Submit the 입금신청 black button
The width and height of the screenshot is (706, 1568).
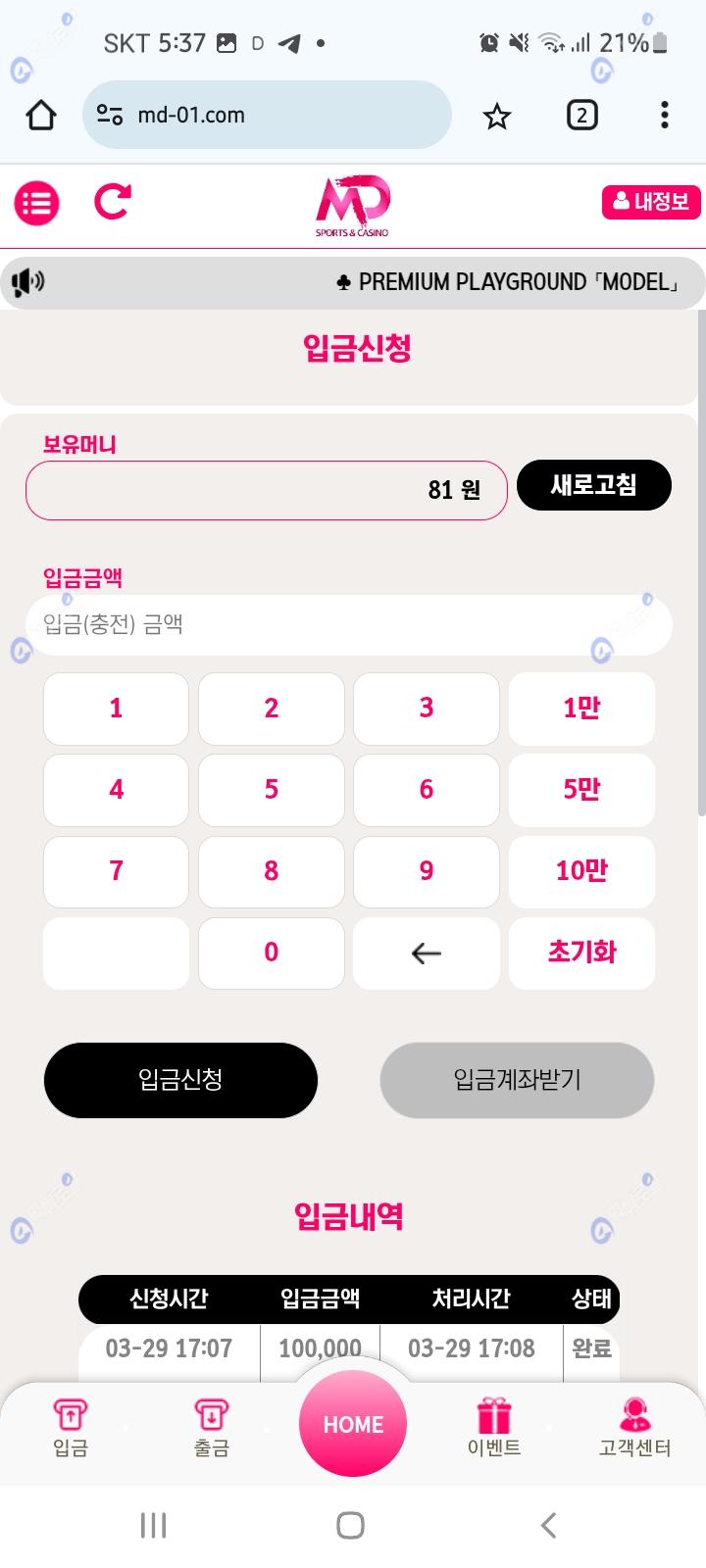click(x=180, y=1080)
